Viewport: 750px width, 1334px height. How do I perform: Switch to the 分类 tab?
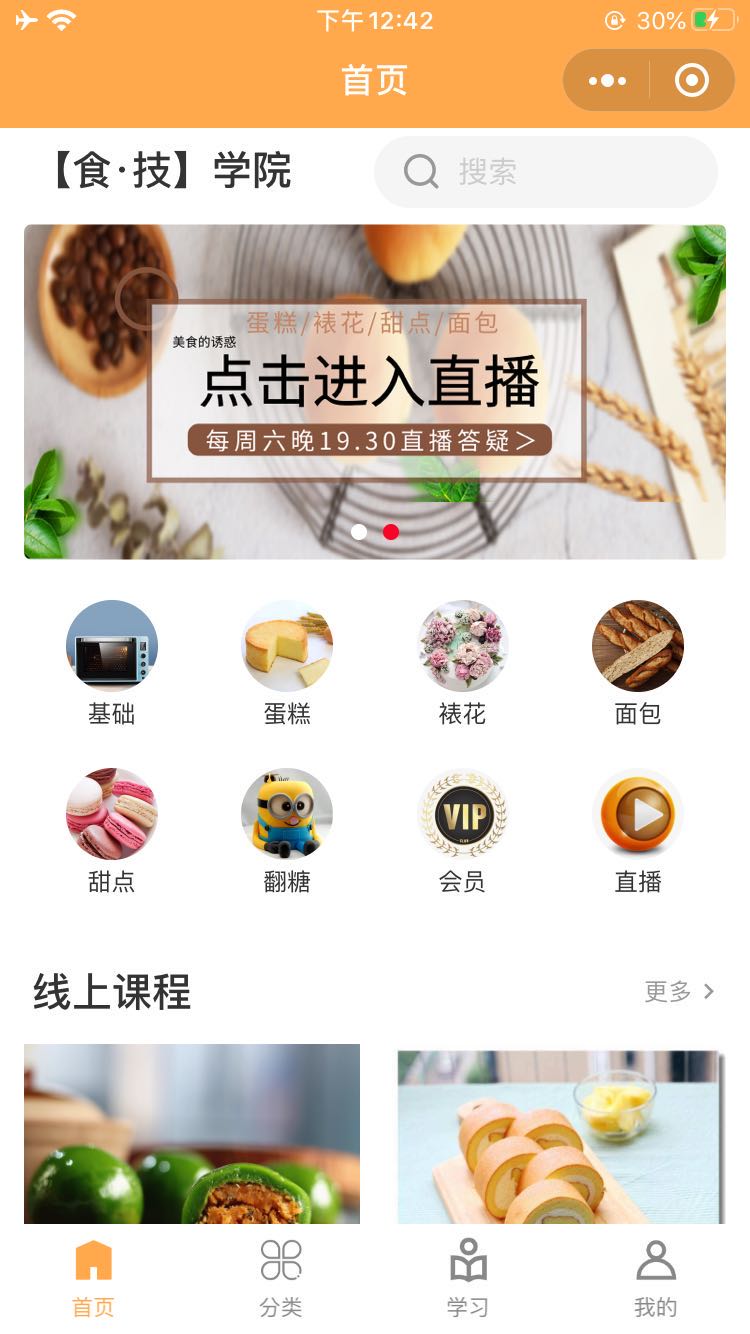coord(281,1279)
